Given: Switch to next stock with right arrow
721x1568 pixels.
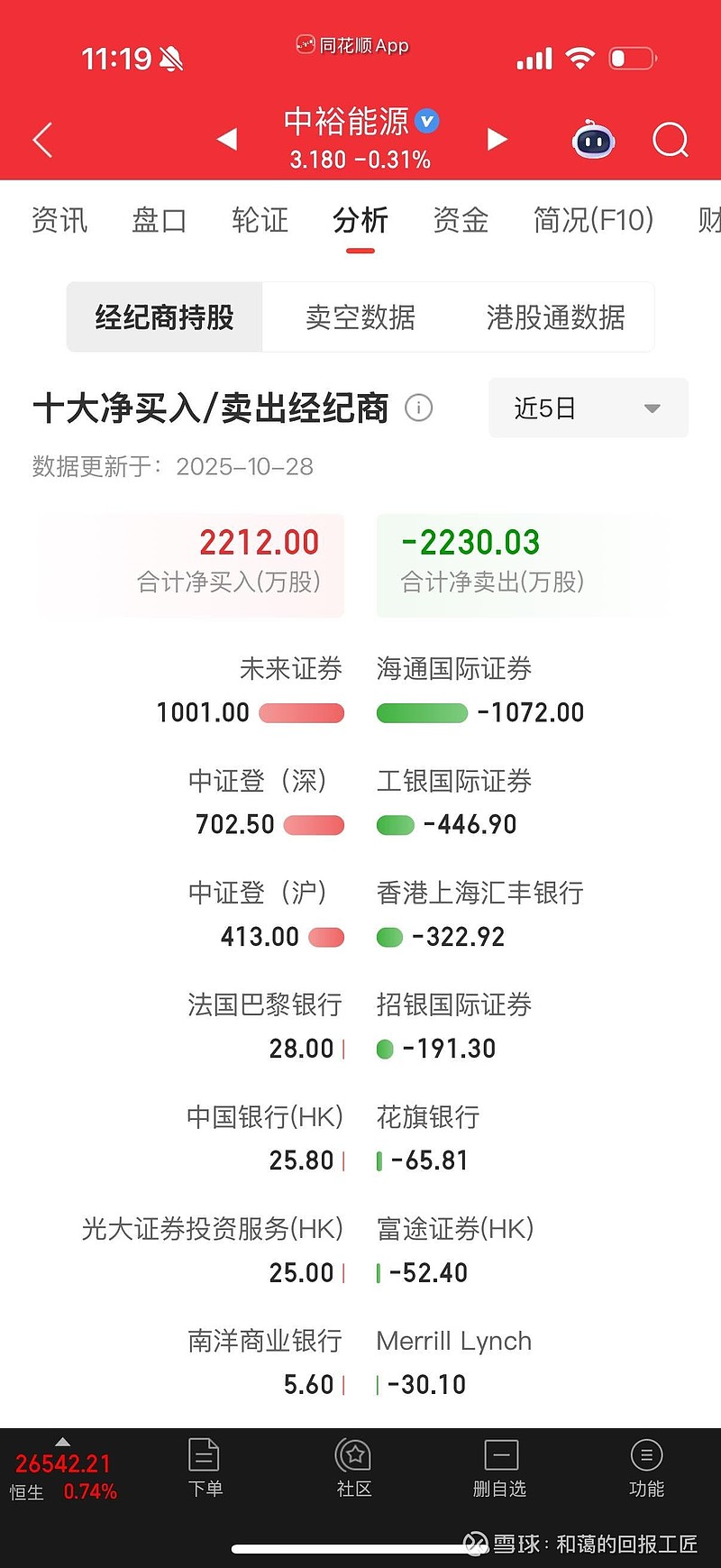Looking at the screenshot, I should coord(497,140).
